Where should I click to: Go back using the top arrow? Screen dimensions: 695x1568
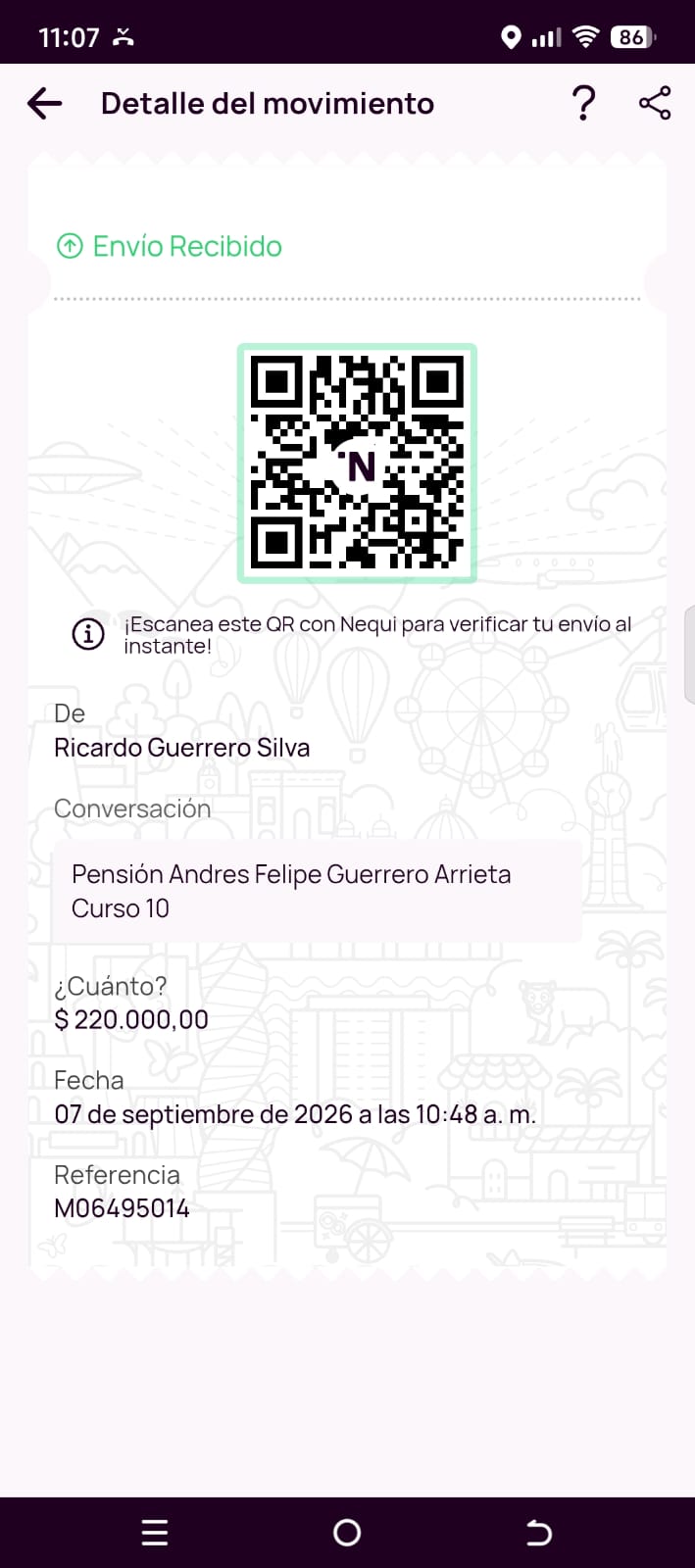45,104
